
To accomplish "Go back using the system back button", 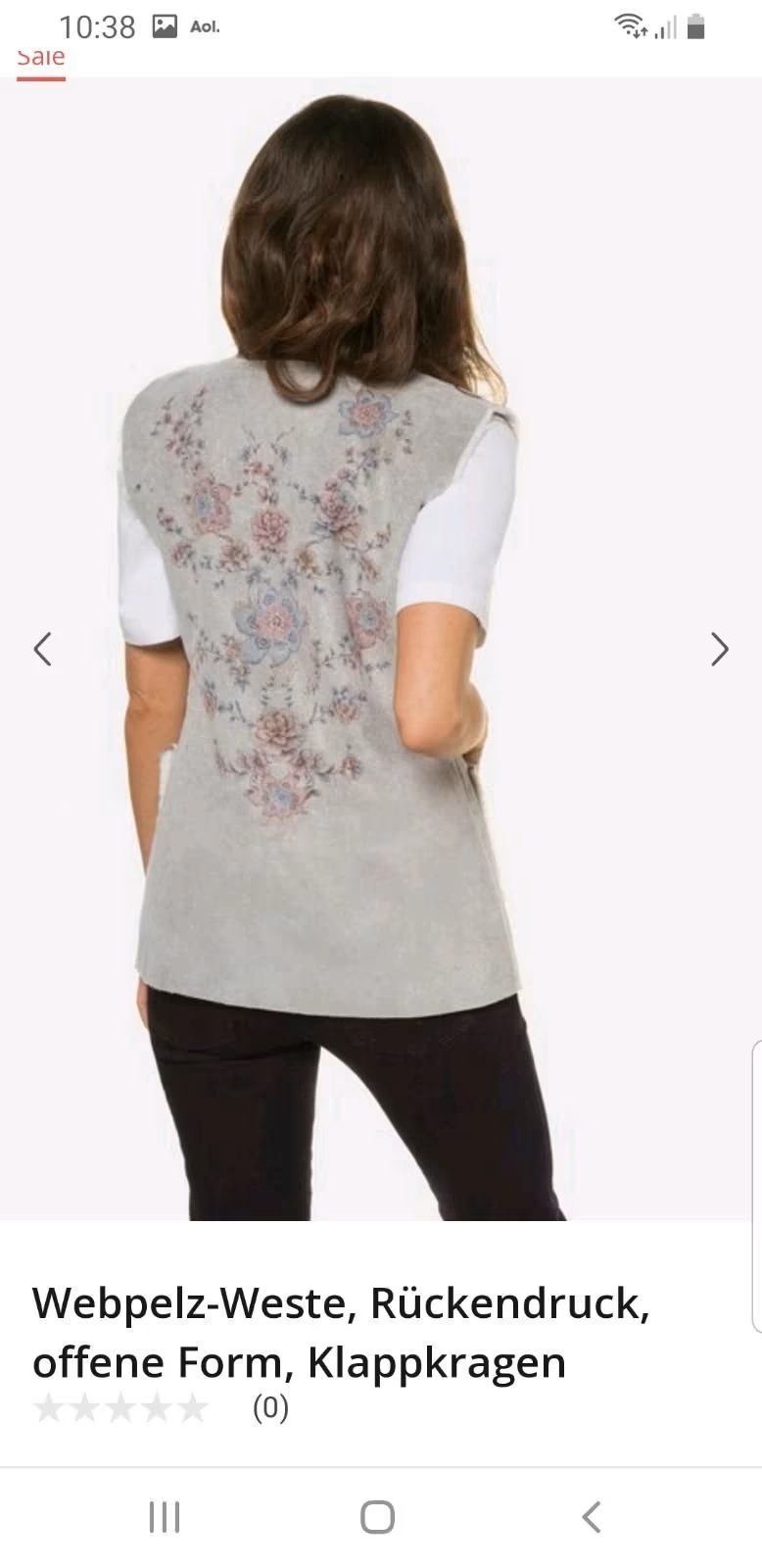I will point(591,1517).
